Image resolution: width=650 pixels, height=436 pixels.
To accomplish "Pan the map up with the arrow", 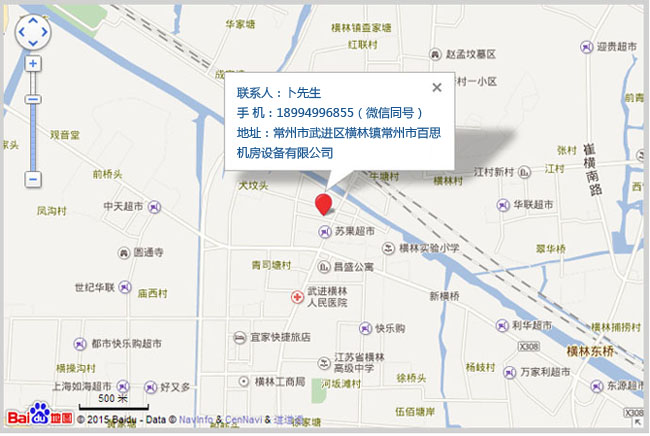I will coord(33,20).
